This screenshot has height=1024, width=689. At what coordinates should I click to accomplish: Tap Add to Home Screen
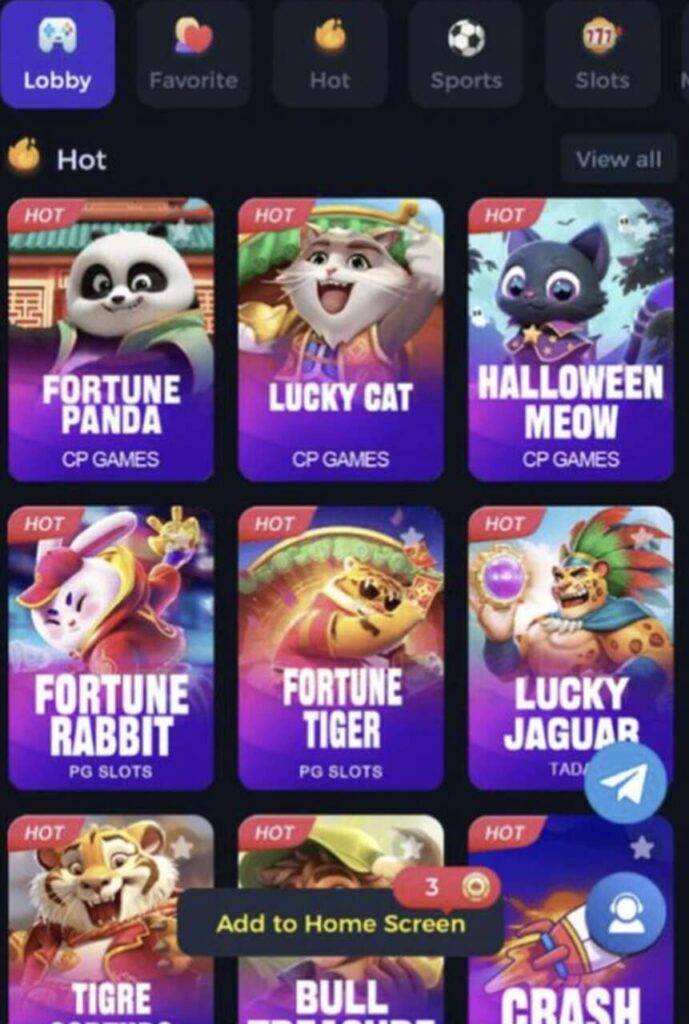click(340, 923)
